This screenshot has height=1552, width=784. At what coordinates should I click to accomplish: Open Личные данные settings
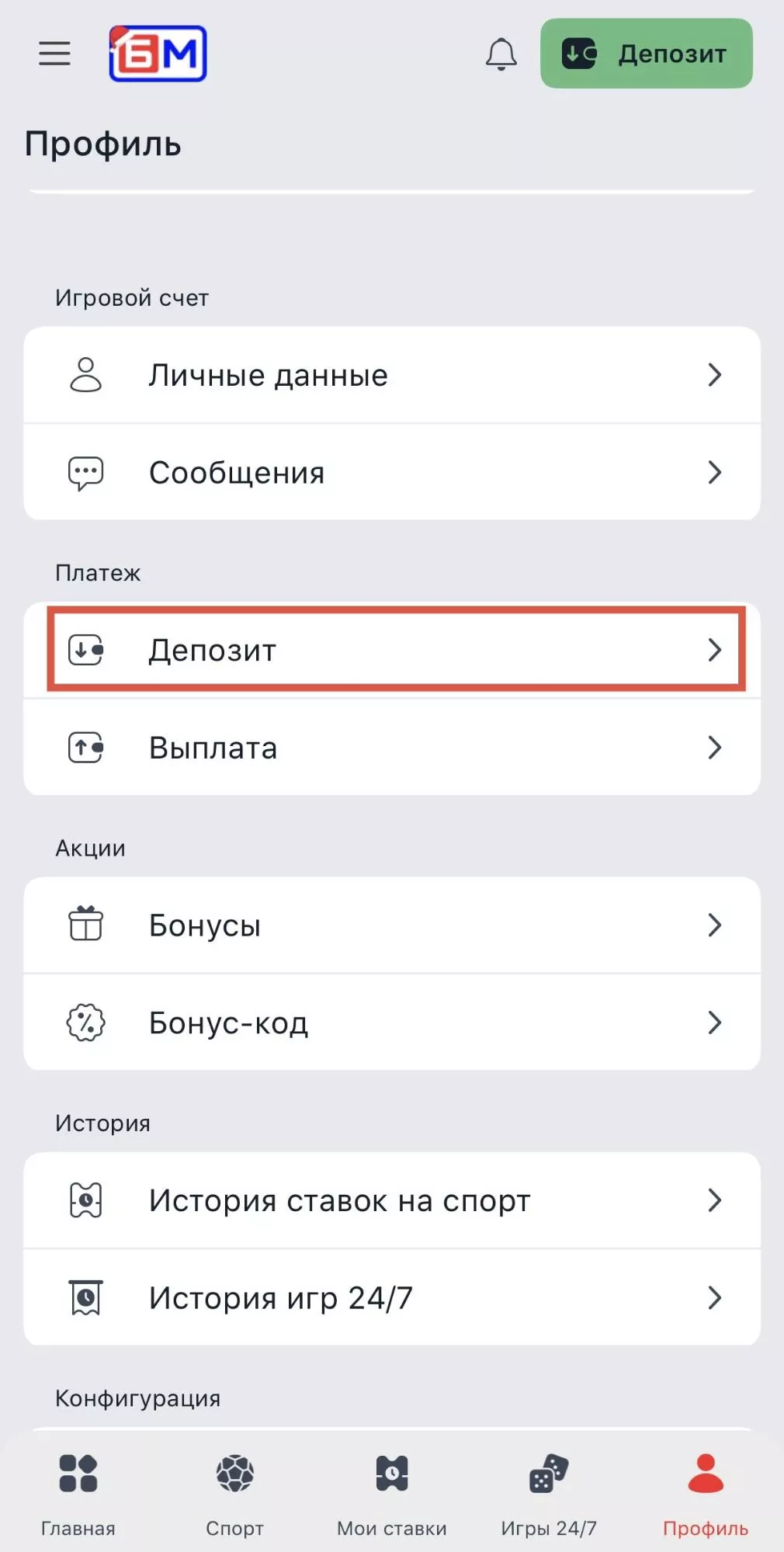tap(392, 375)
